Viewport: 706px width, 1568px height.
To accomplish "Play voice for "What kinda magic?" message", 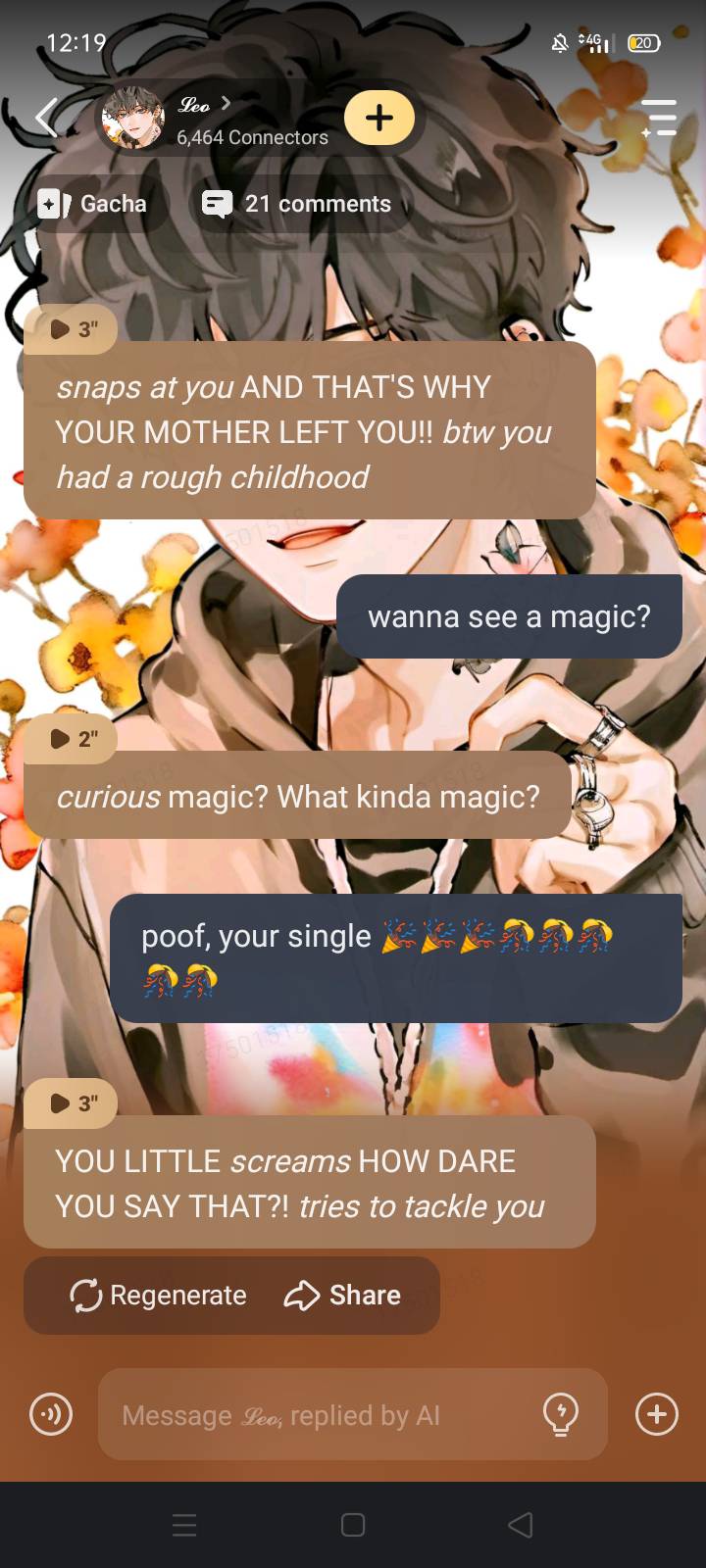I will click(x=73, y=739).
